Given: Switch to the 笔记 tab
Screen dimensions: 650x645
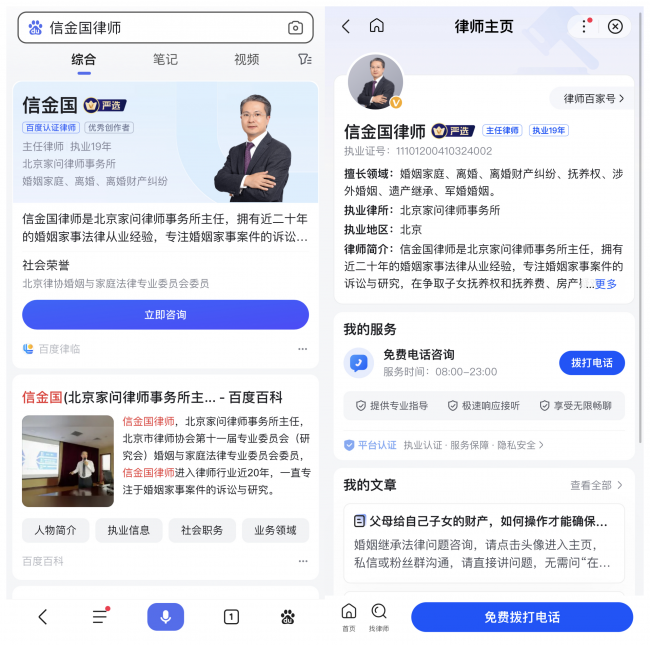Looking at the screenshot, I should (x=166, y=60).
